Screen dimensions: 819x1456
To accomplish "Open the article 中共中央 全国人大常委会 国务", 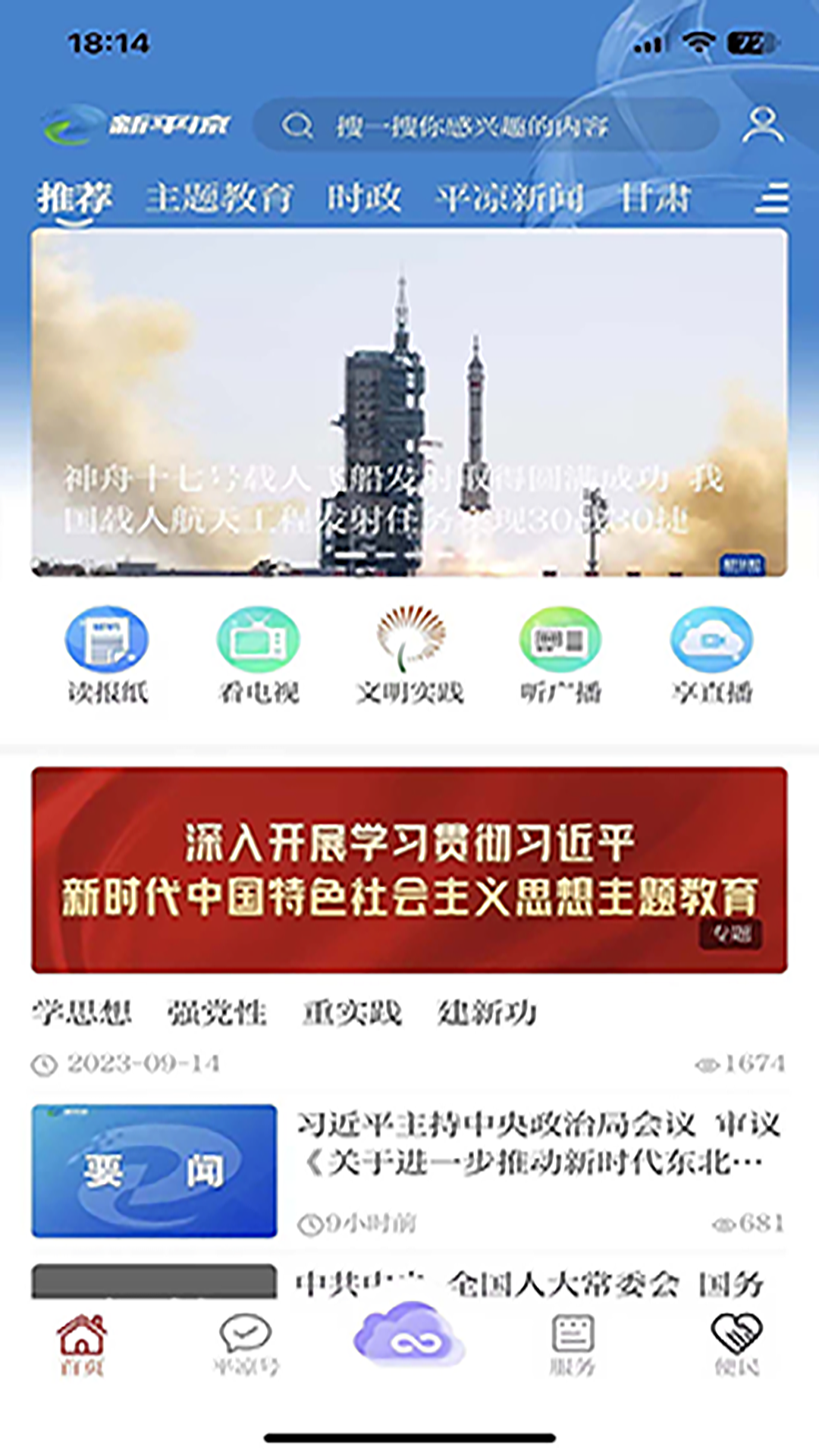I will click(x=531, y=1283).
